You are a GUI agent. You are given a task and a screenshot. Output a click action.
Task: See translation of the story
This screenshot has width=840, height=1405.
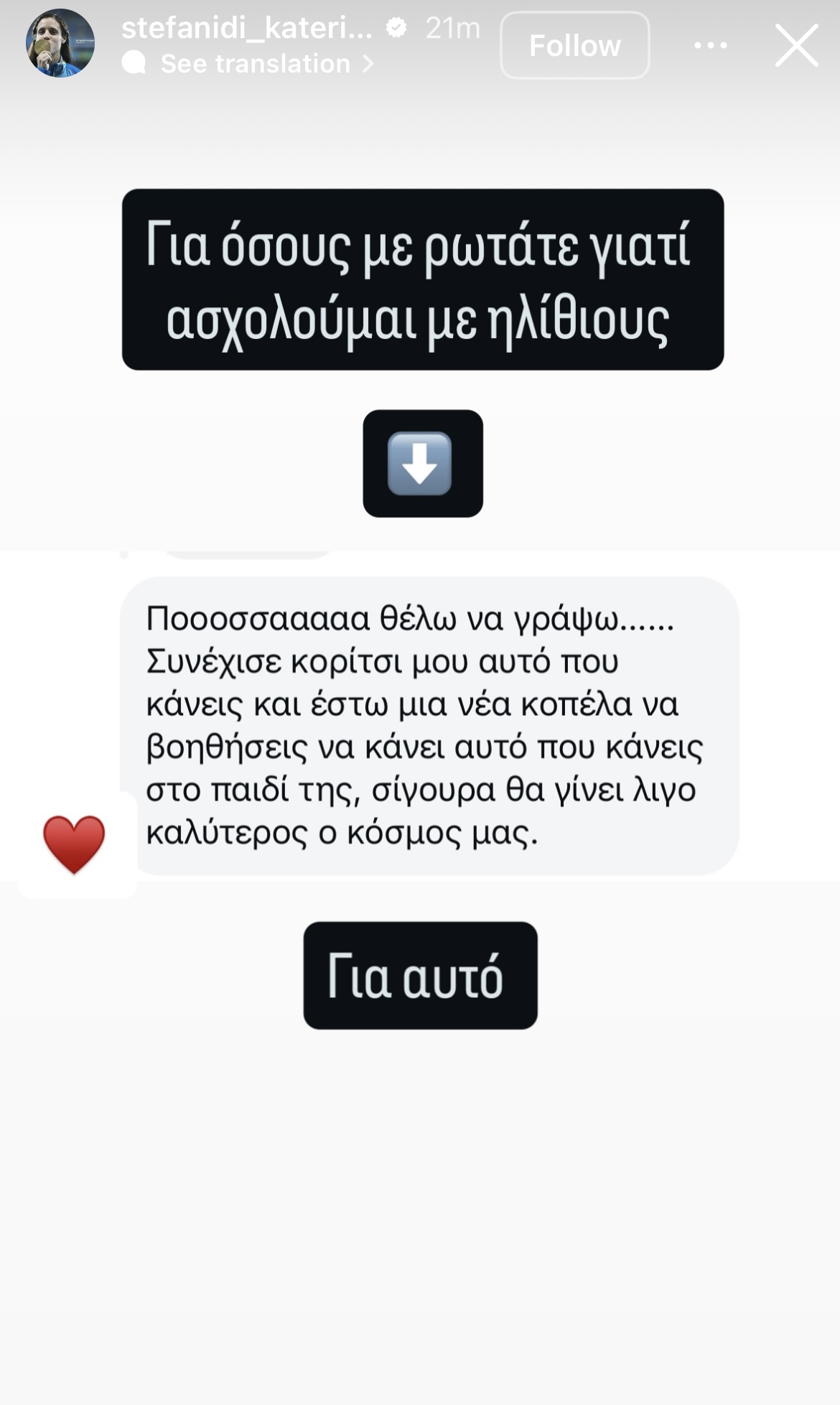255,64
